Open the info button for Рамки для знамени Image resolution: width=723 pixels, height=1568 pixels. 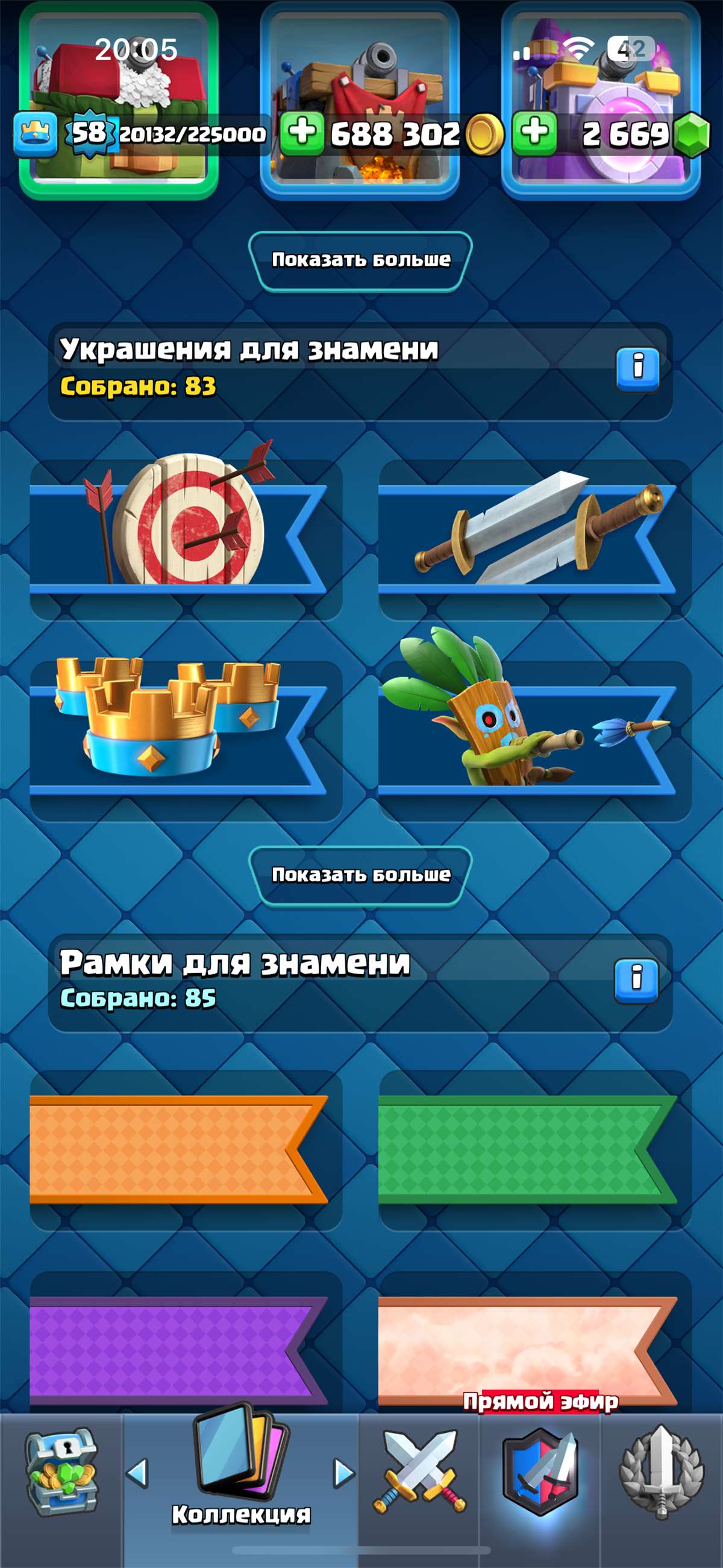click(636, 980)
